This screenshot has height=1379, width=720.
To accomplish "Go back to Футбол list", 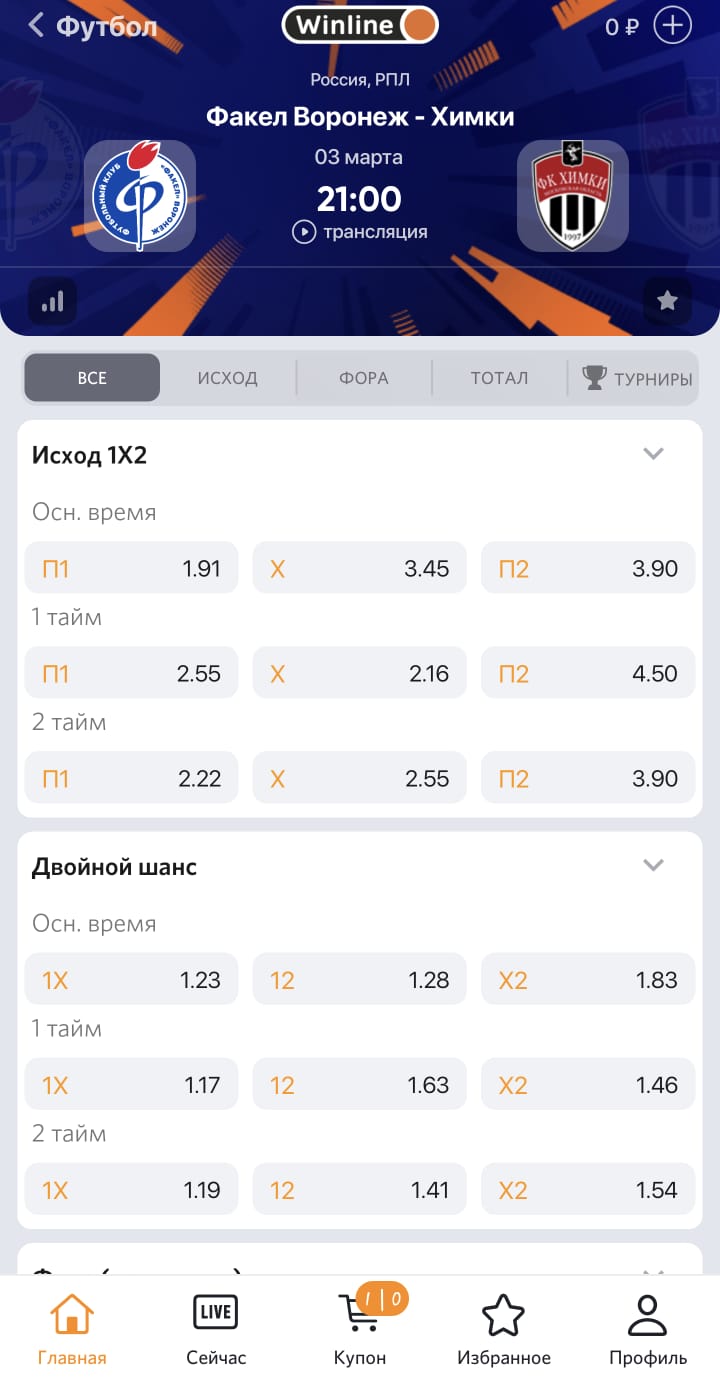I will point(92,26).
